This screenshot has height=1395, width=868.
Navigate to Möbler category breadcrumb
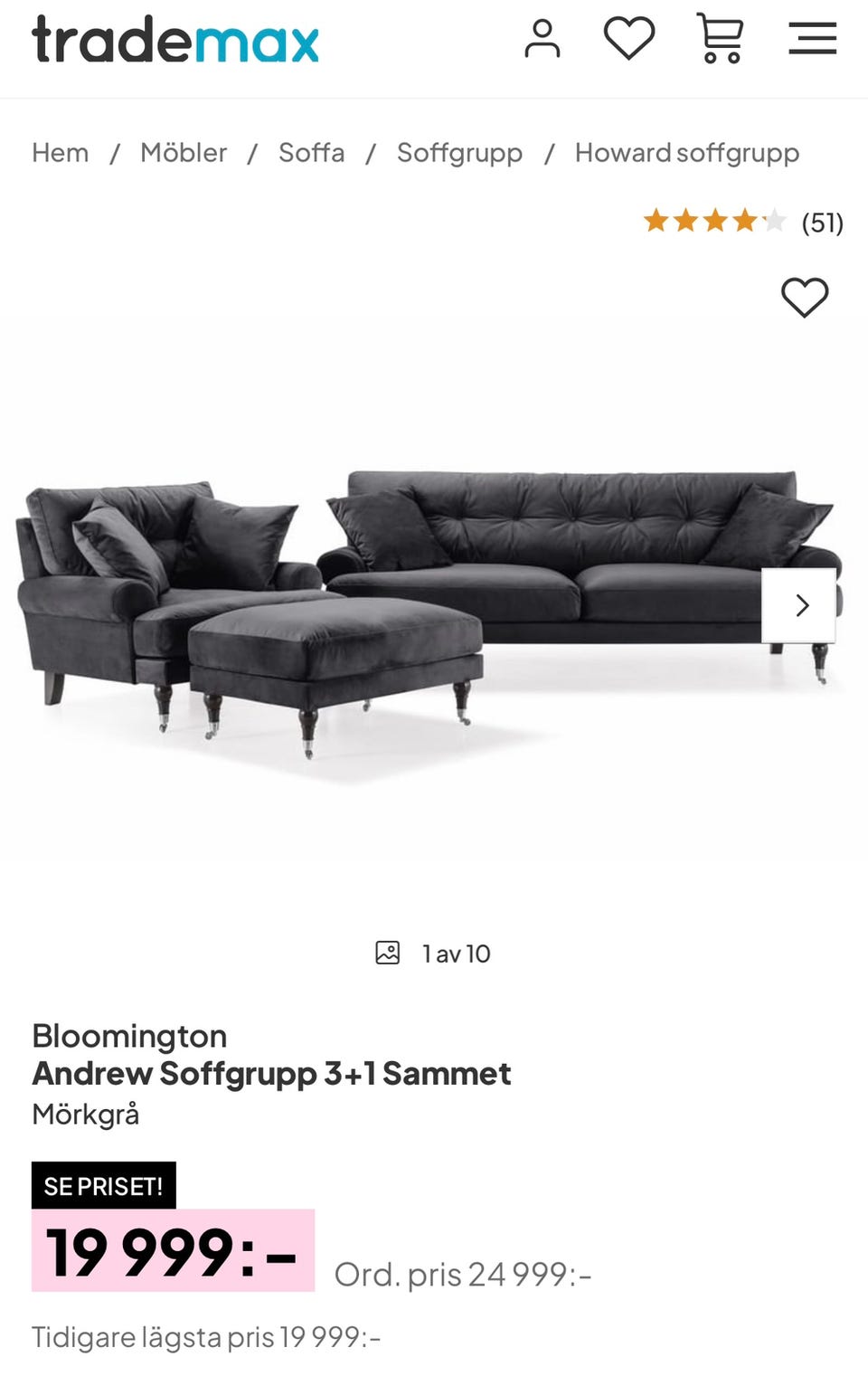coord(184,153)
